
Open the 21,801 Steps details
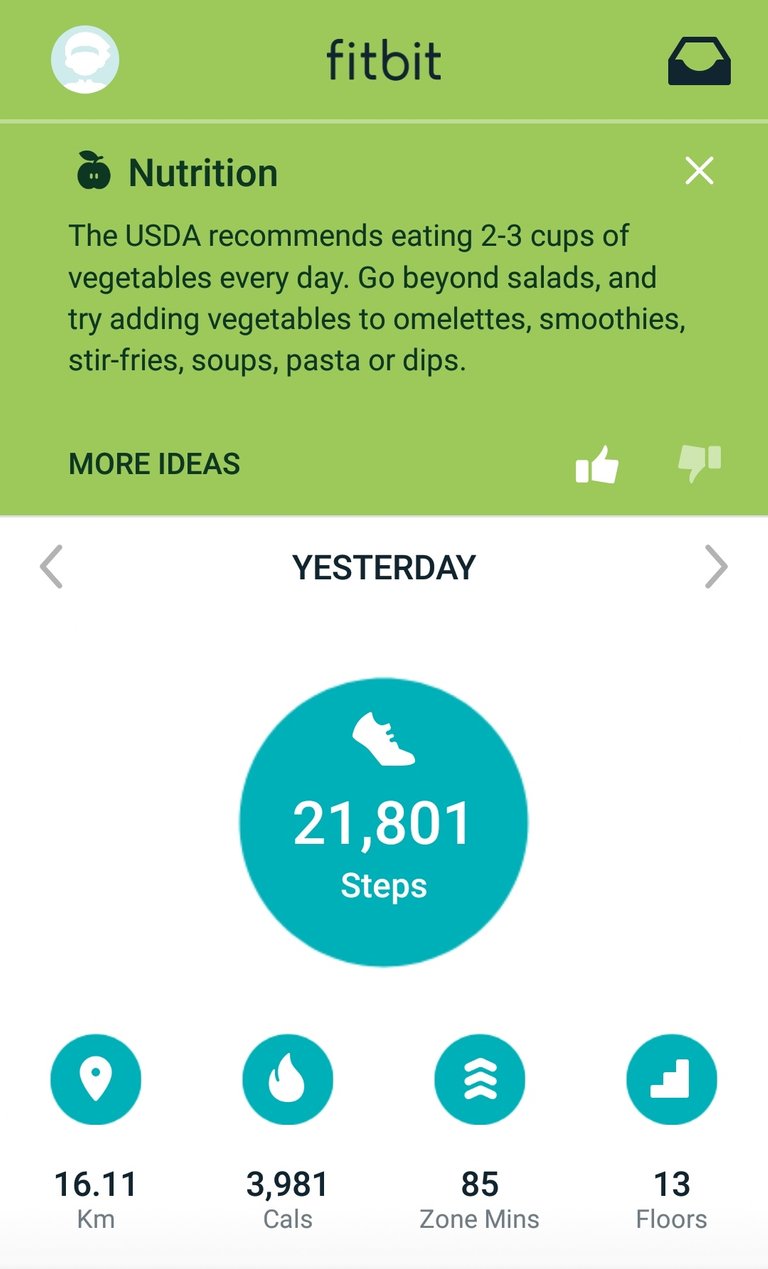click(x=384, y=822)
